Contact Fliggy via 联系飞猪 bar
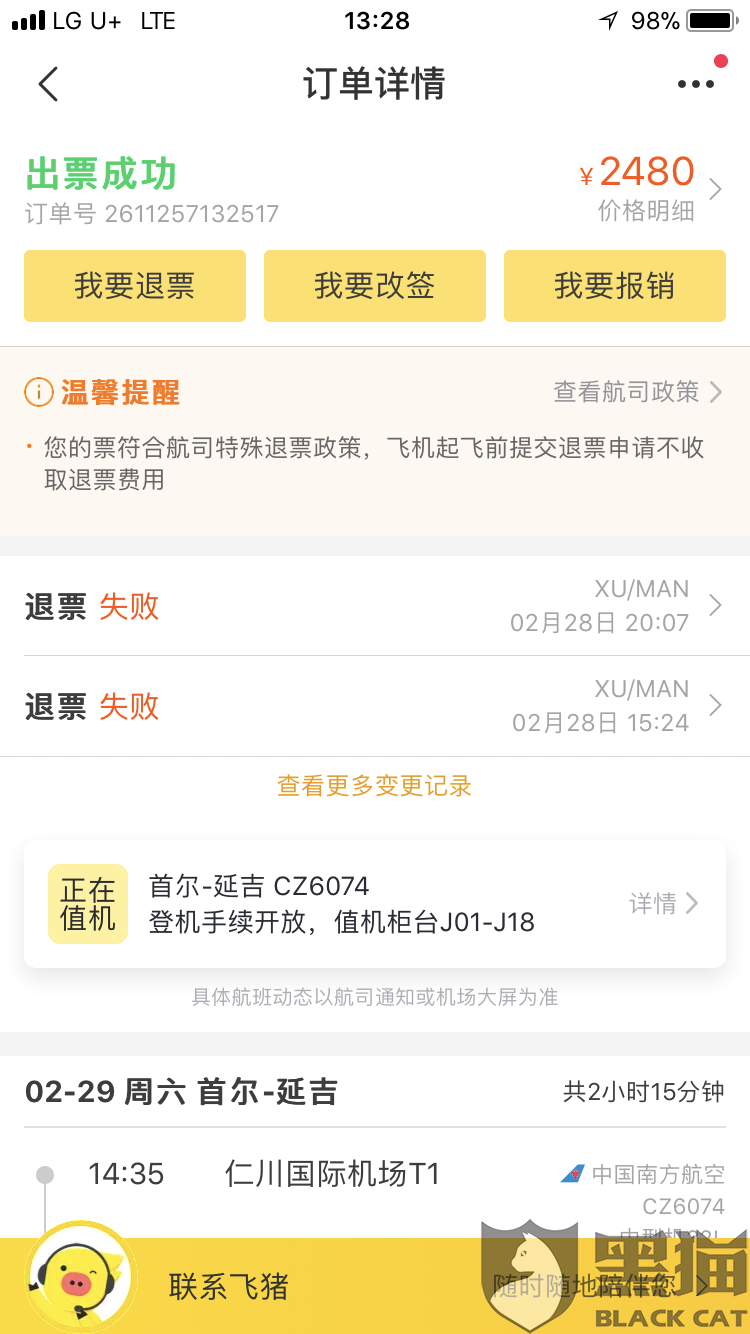The image size is (750, 1334). click(x=228, y=1286)
